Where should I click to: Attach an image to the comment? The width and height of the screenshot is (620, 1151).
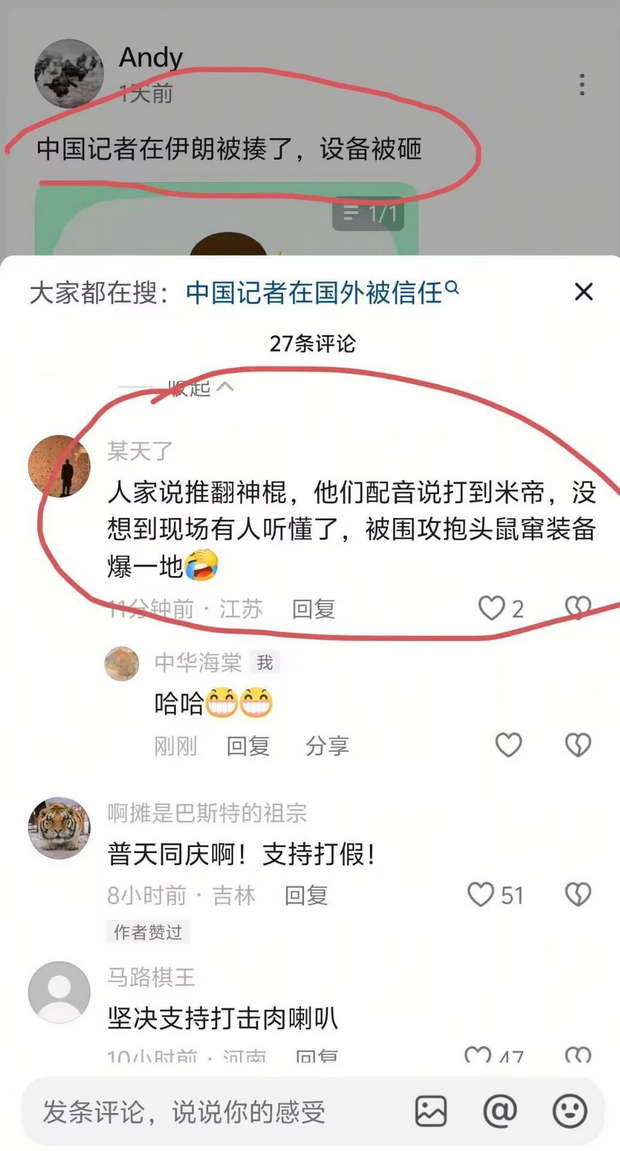click(431, 1111)
